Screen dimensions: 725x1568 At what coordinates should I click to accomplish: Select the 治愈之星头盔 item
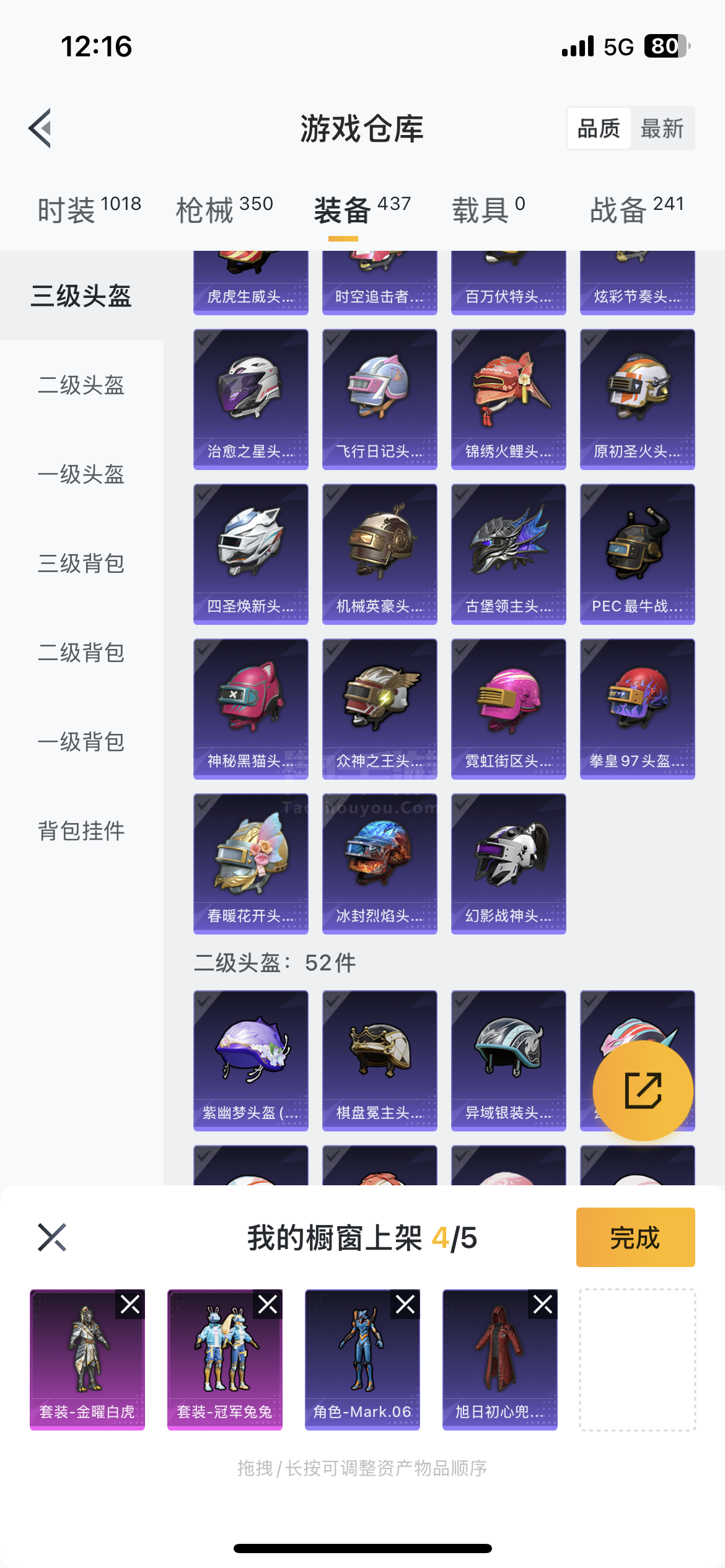pos(251,399)
